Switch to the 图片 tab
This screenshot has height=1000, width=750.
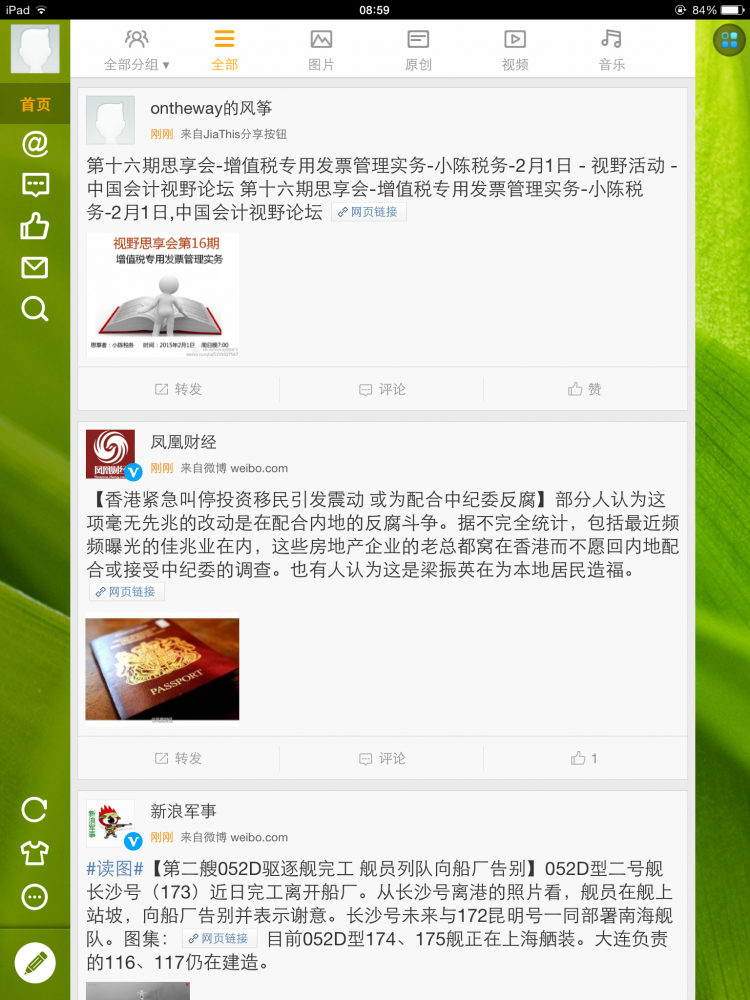tap(321, 50)
